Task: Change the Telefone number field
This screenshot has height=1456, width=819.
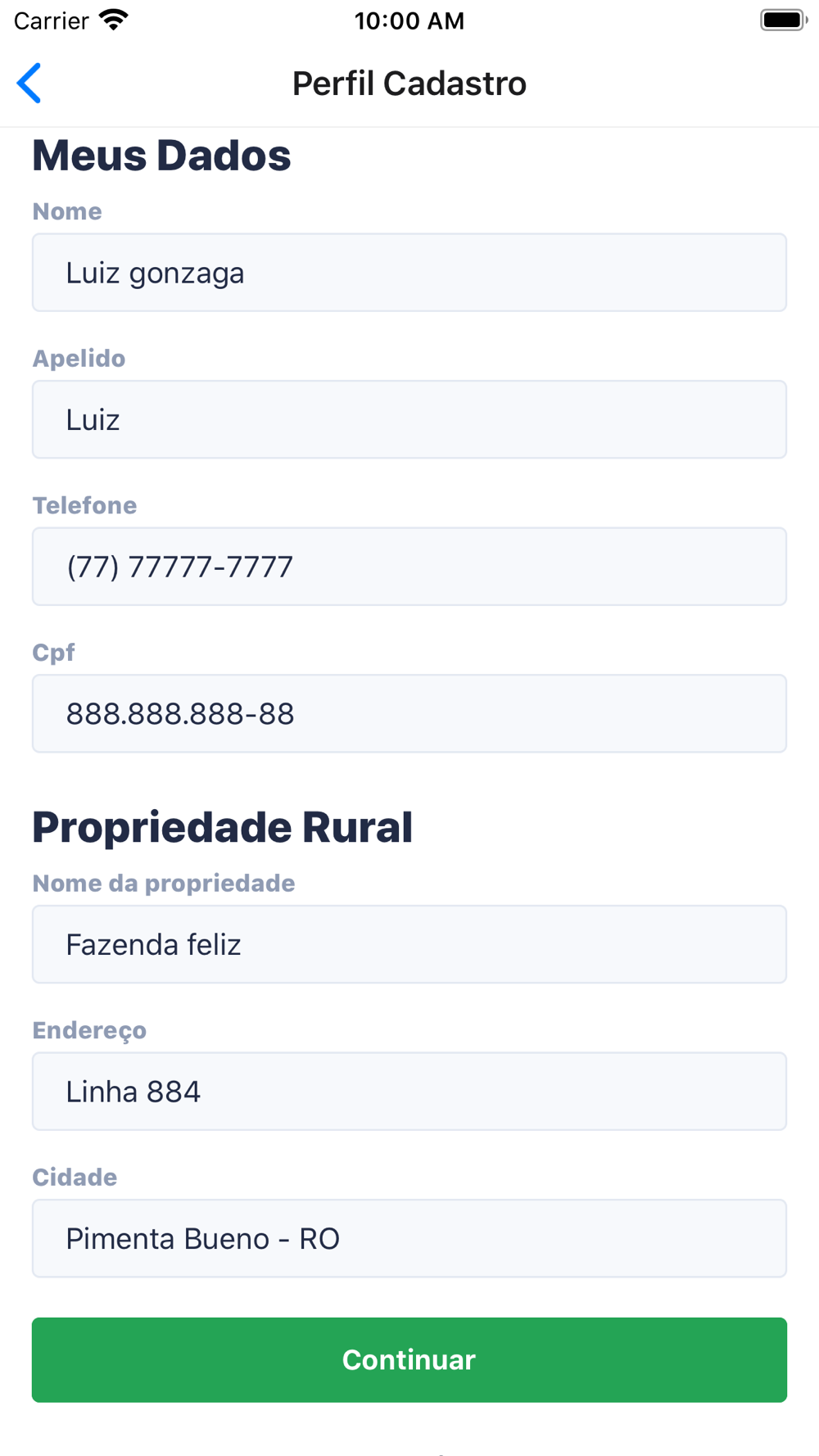Action: [x=409, y=567]
